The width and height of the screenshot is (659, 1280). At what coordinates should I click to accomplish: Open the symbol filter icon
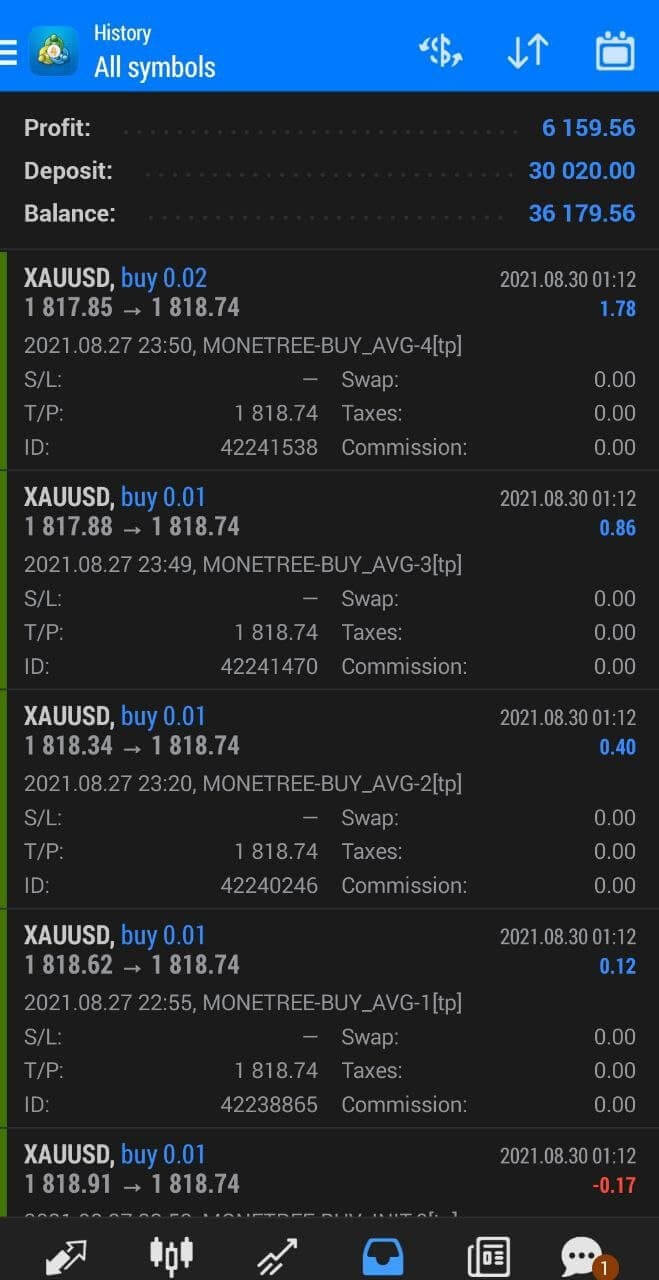pyautogui.click(x=440, y=50)
